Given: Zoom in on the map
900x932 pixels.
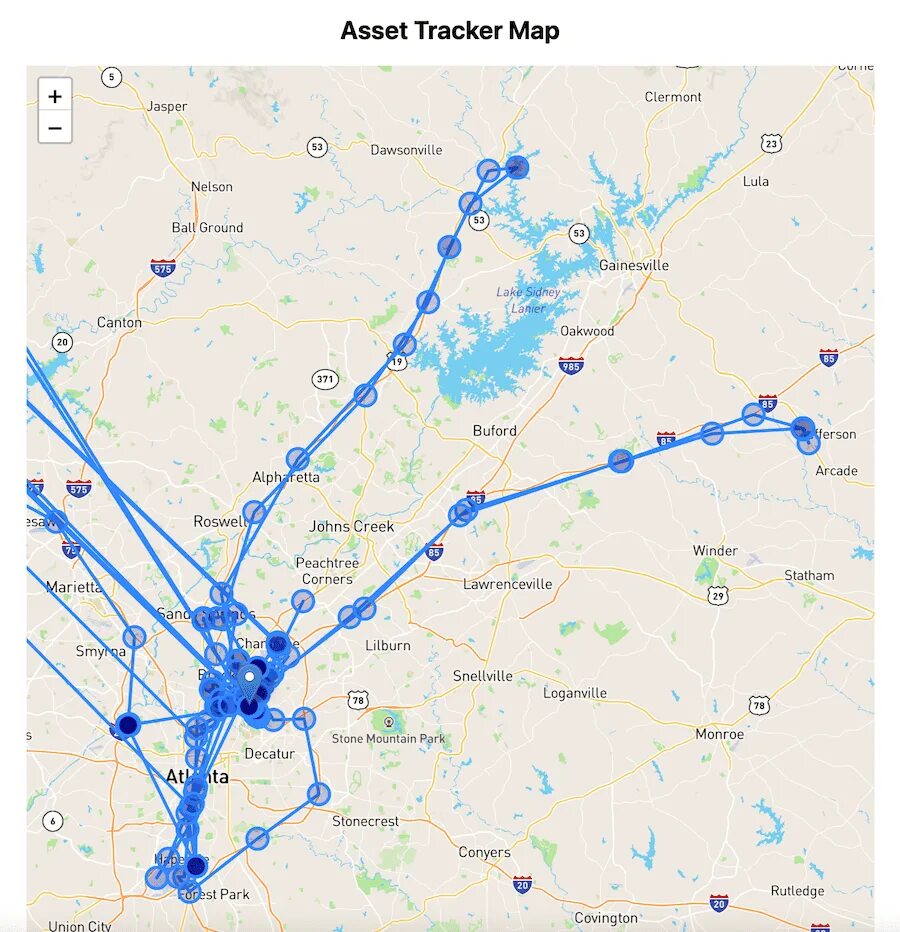Looking at the screenshot, I should (x=55, y=96).
